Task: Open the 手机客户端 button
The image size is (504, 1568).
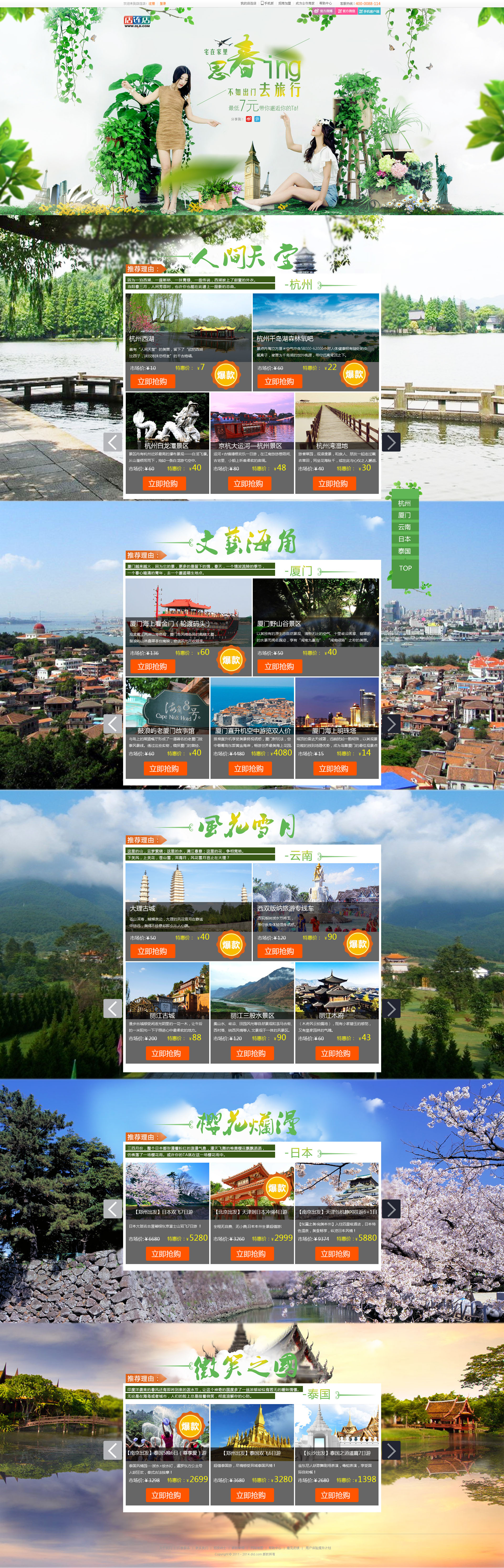Action: pyautogui.click(x=369, y=11)
